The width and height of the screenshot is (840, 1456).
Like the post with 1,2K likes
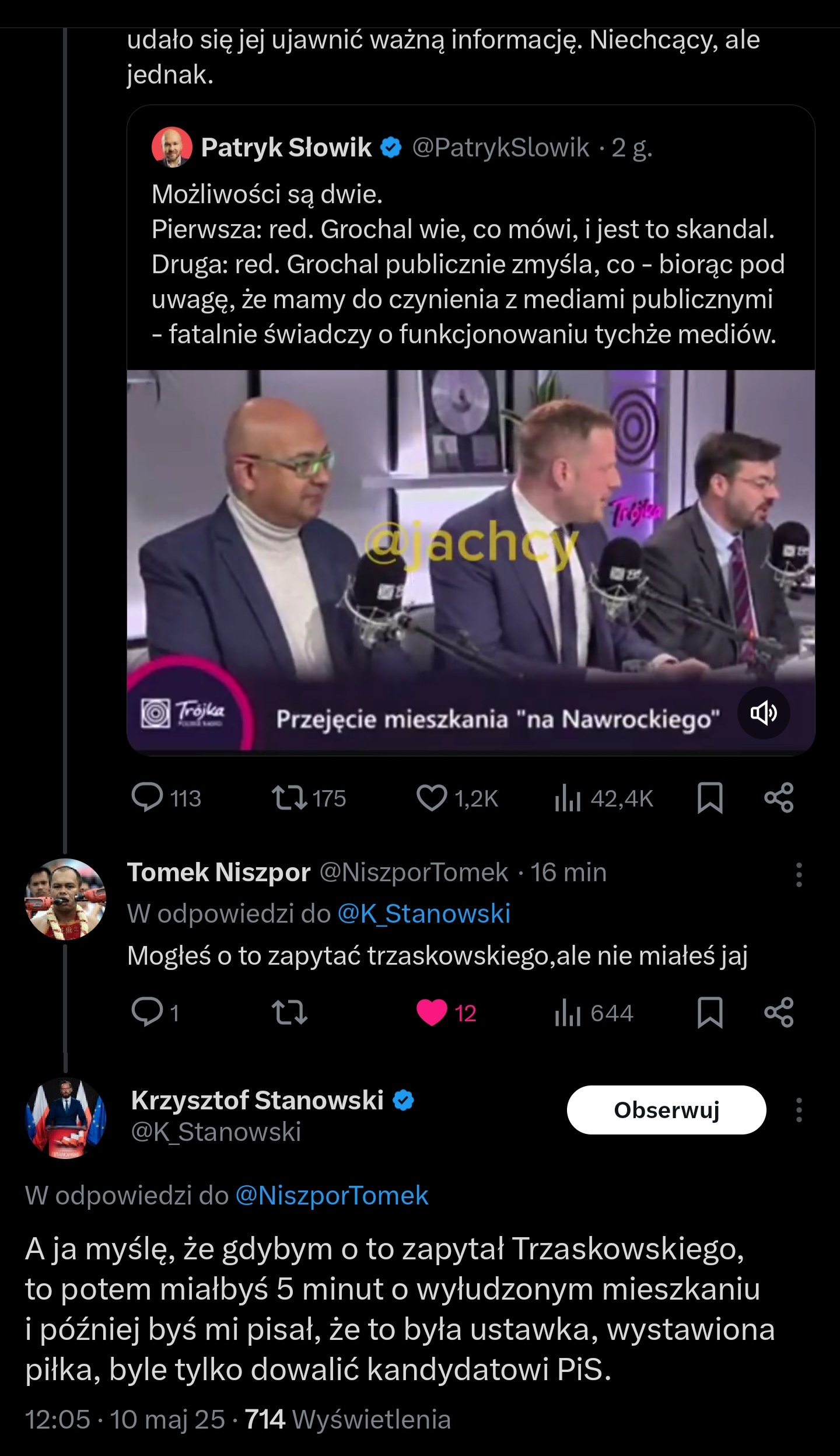coord(432,798)
